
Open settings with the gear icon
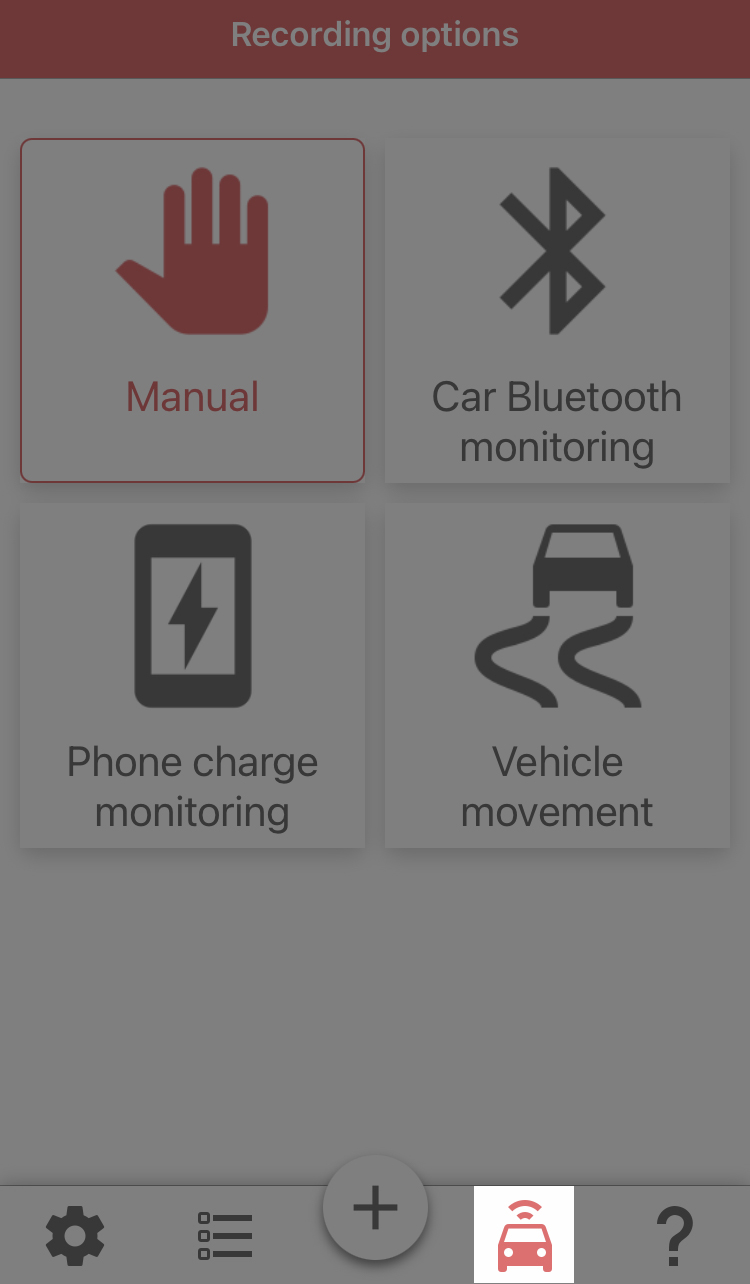pyautogui.click(x=75, y=1235)
